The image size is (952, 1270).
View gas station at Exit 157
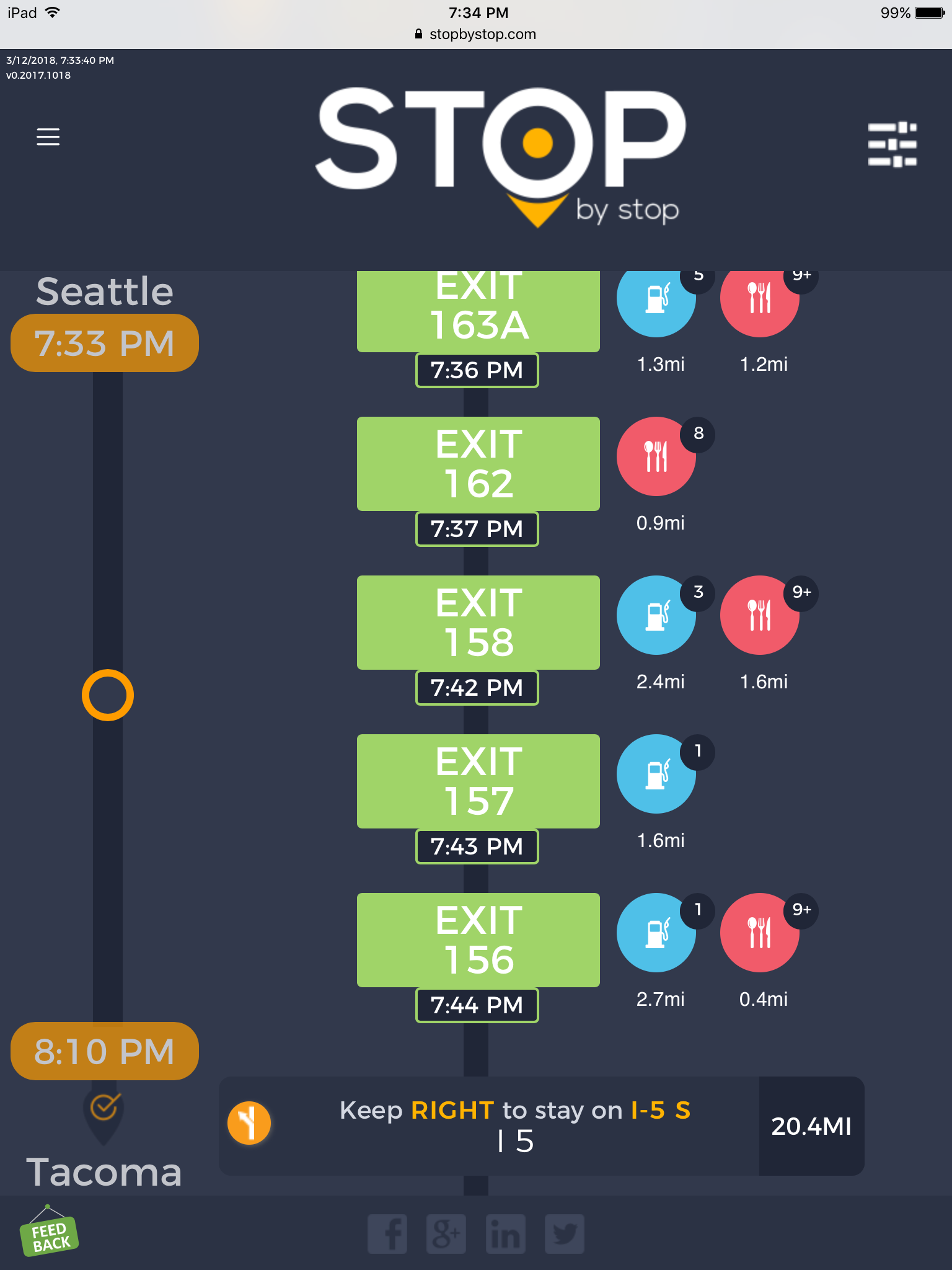[656, 774]
